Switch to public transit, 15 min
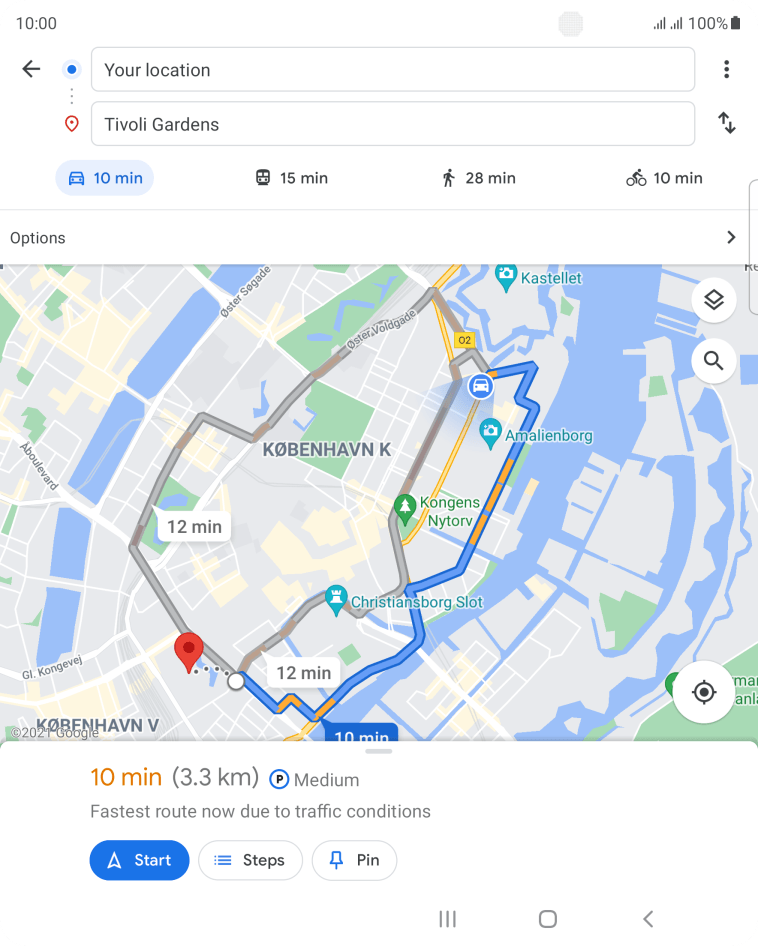 [x=291, y=178]
